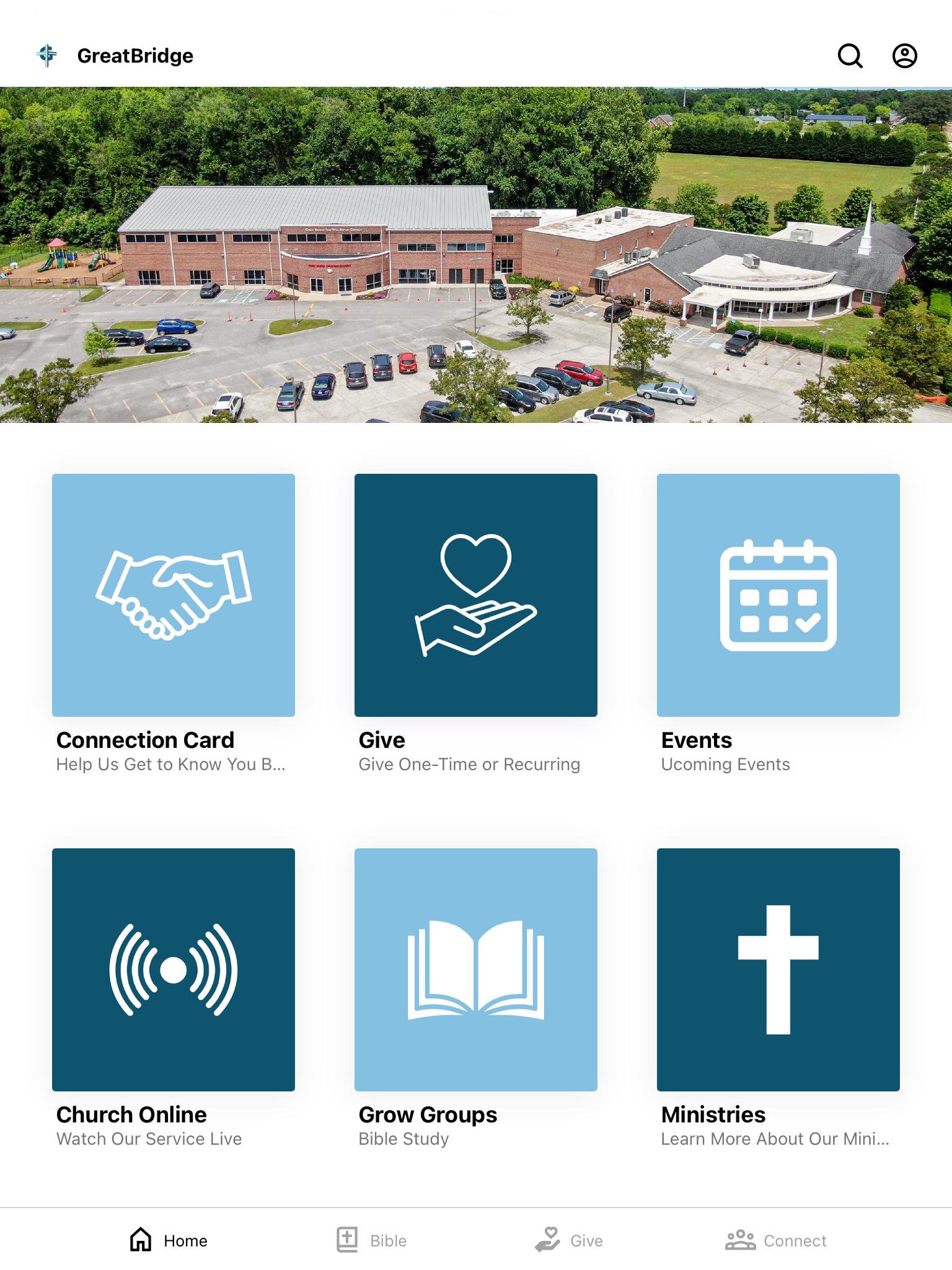Viewport: 952px width, 1270px height.
Task: Switch to the Home tab
Action: [x=169, y=1240]
